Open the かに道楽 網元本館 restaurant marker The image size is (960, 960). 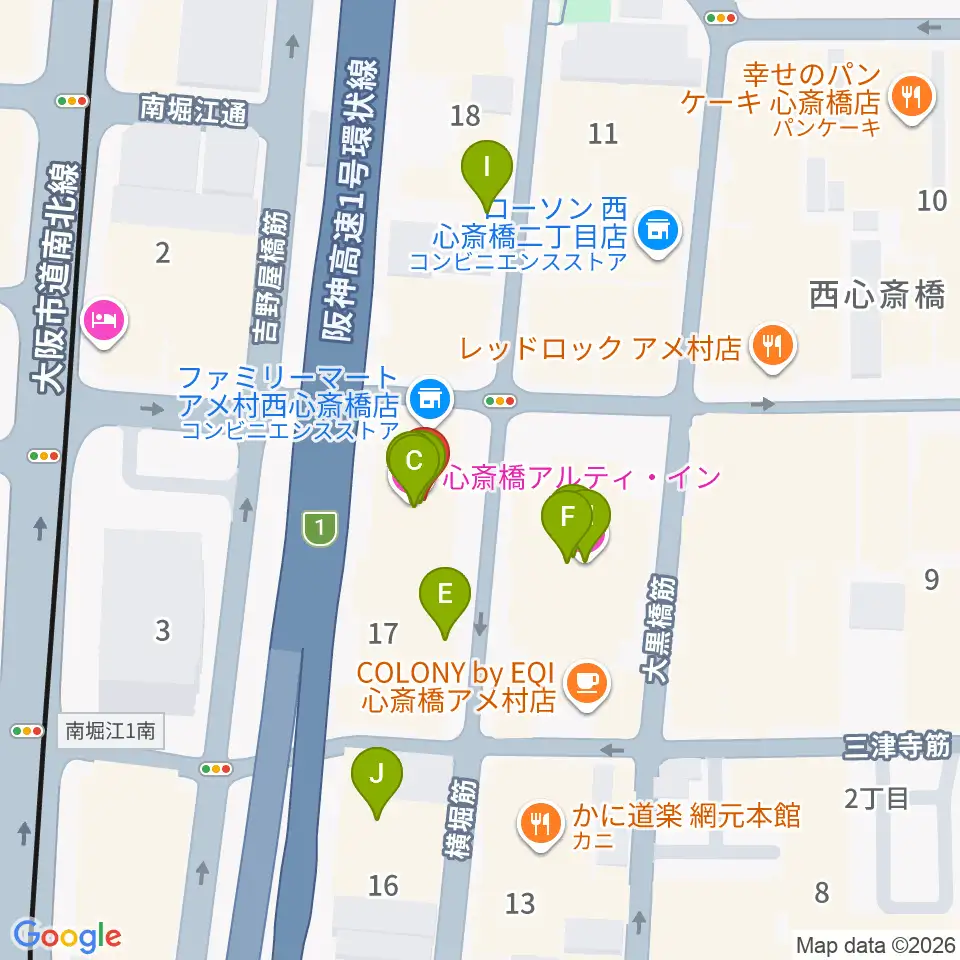click(540, 825)
